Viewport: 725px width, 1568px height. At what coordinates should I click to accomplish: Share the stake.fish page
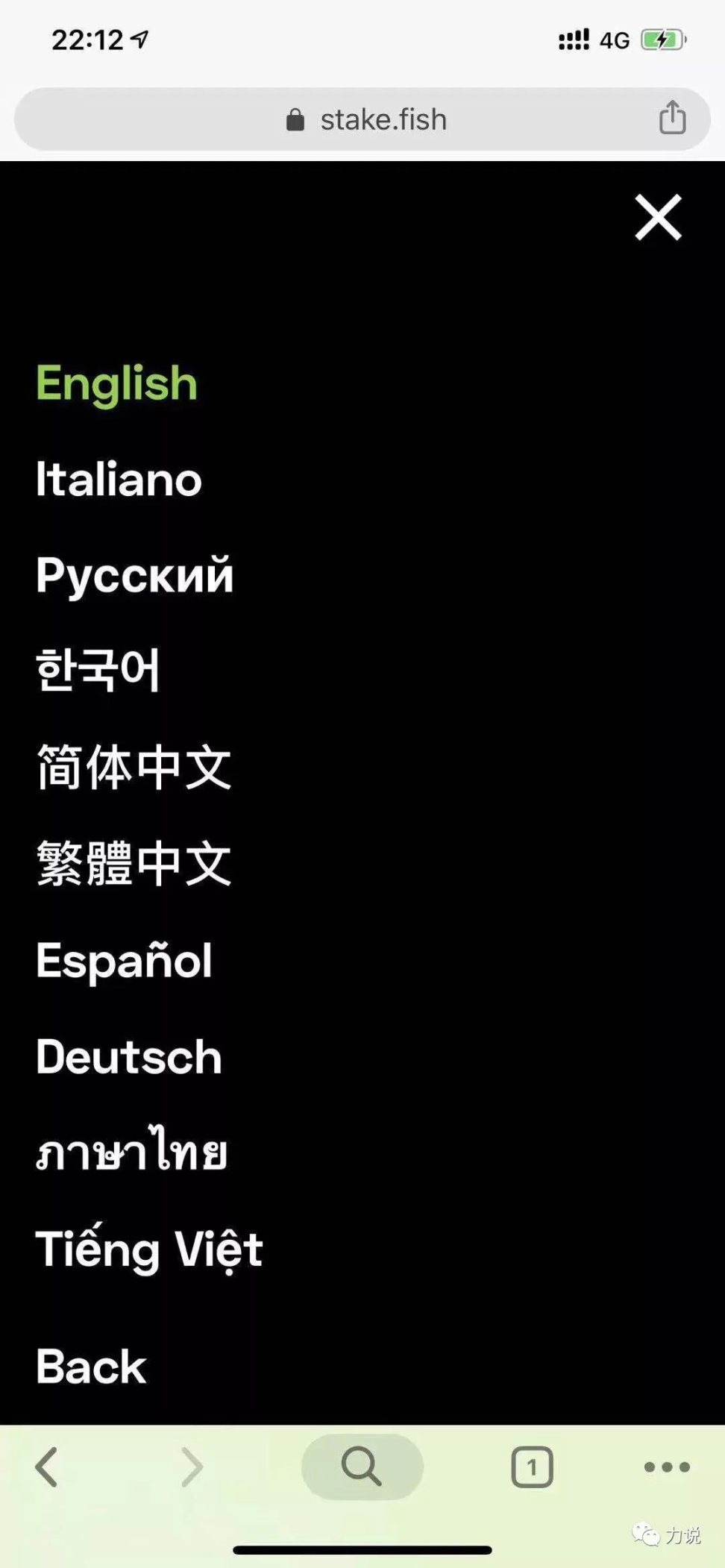[x=672, y=118]
